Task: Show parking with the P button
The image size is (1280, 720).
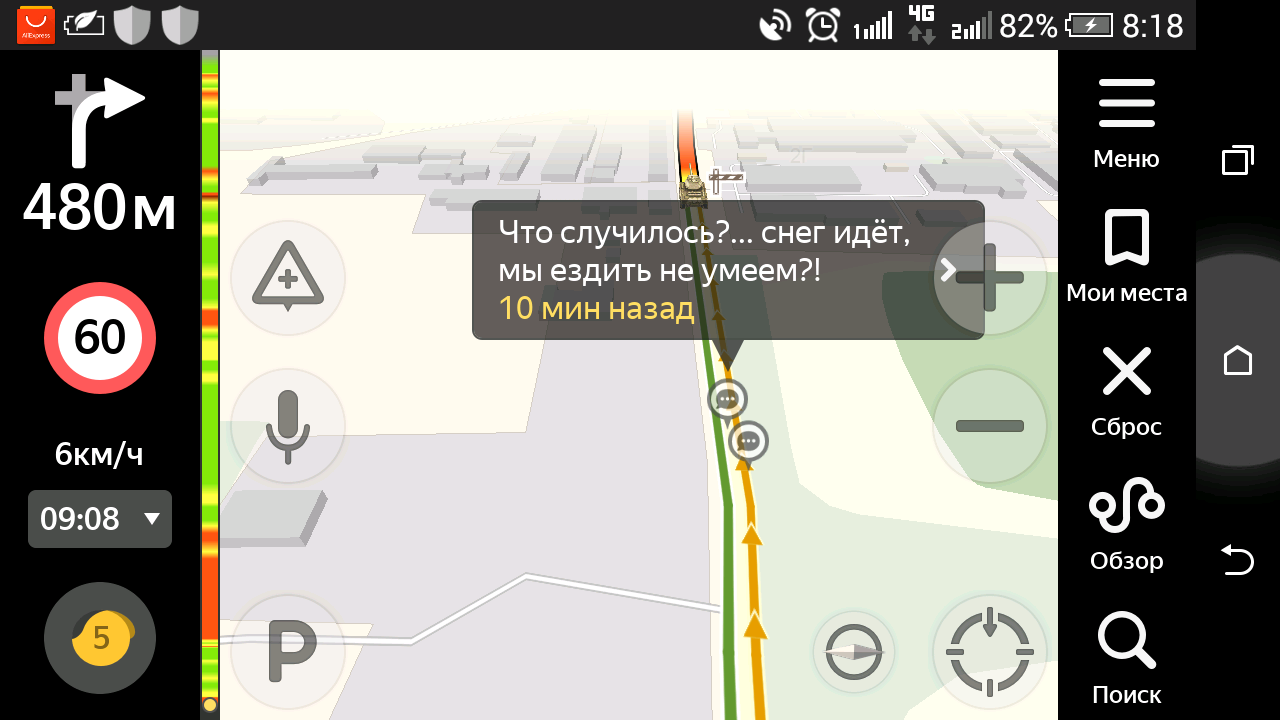Action: pos(288,652)
